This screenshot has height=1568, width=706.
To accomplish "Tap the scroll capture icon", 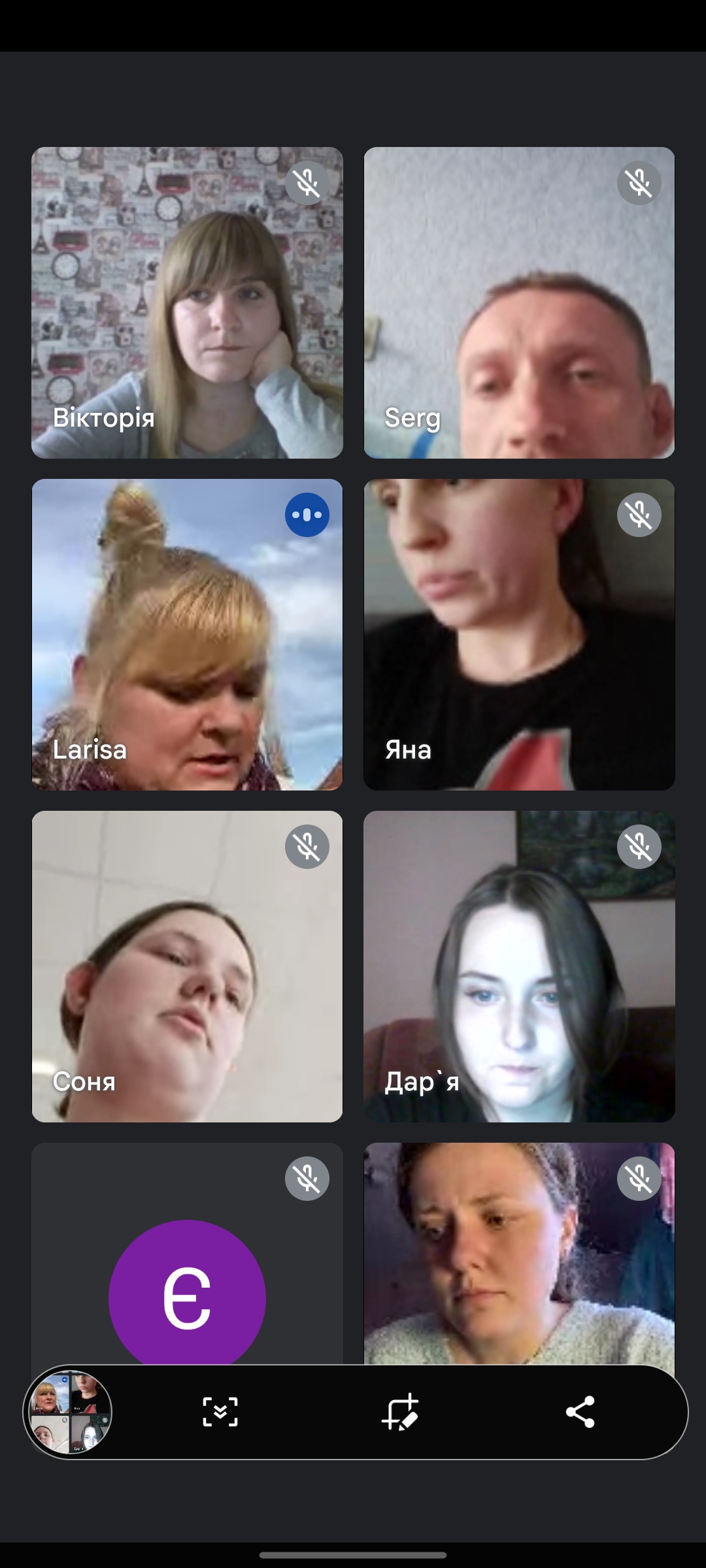I will (220, 1412).
